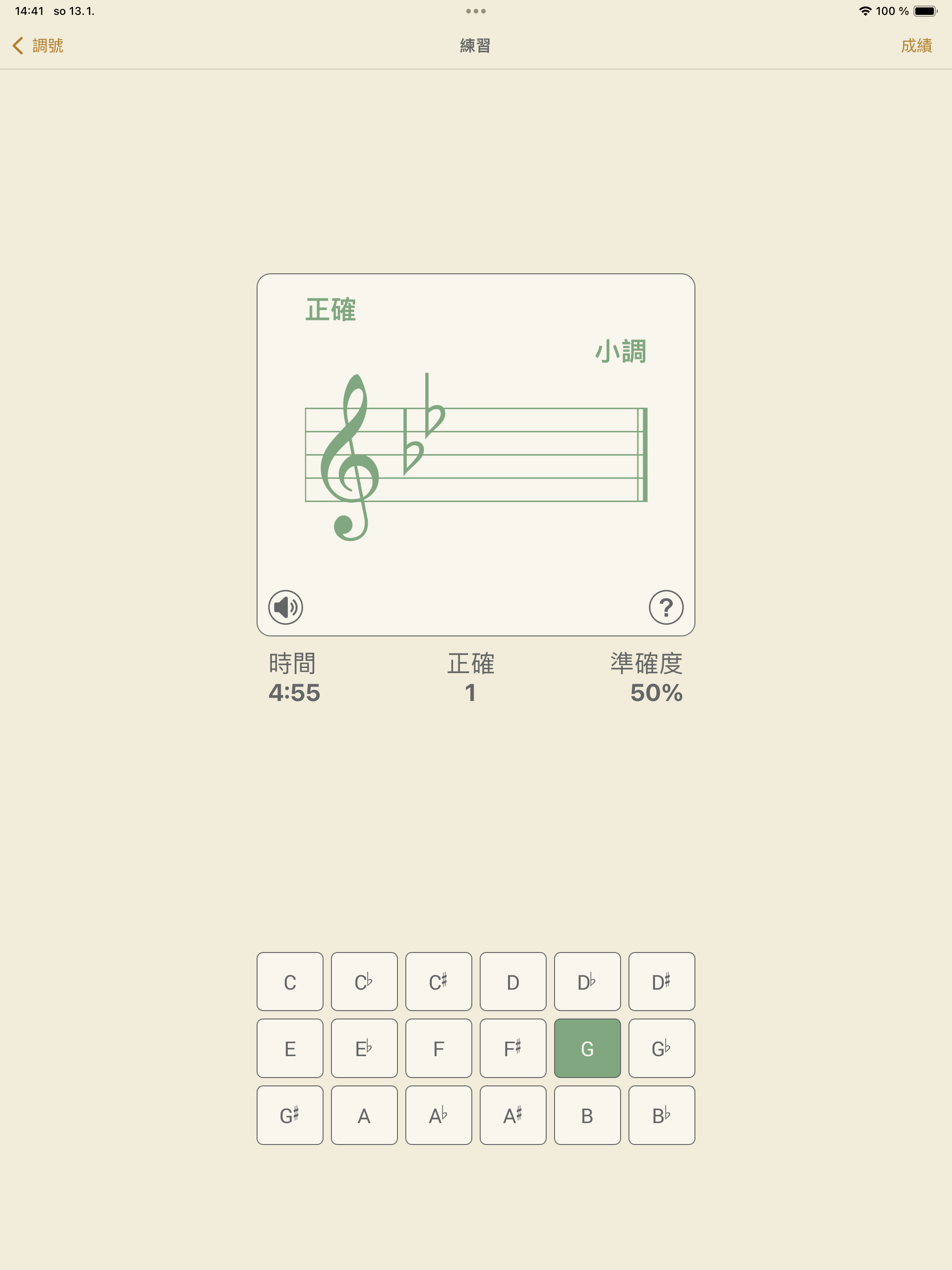Select the Gb answer button
This screenshot has width=952, height=1270.
coord(661,1048)
